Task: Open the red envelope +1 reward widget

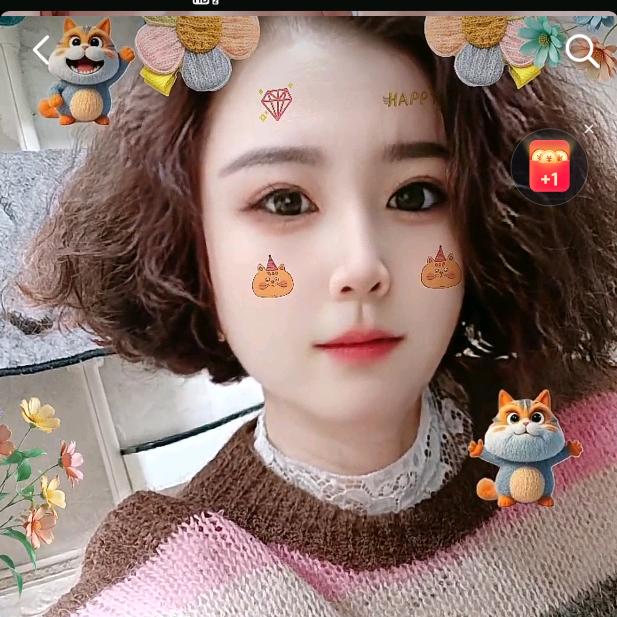Action: [x=549, y=167]
